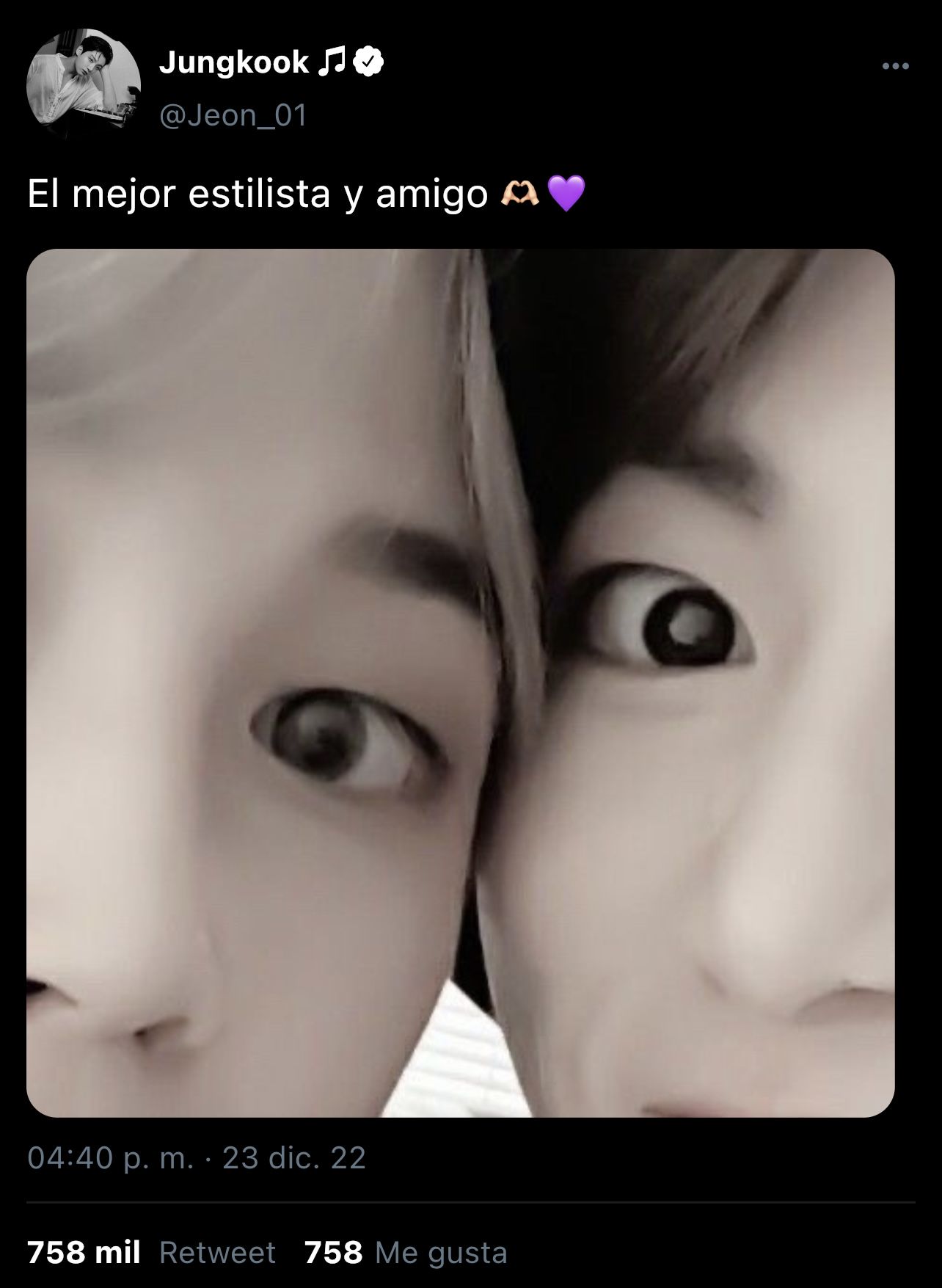
Task: Open the tweet's overflow menu
Action: click(895, 66)
